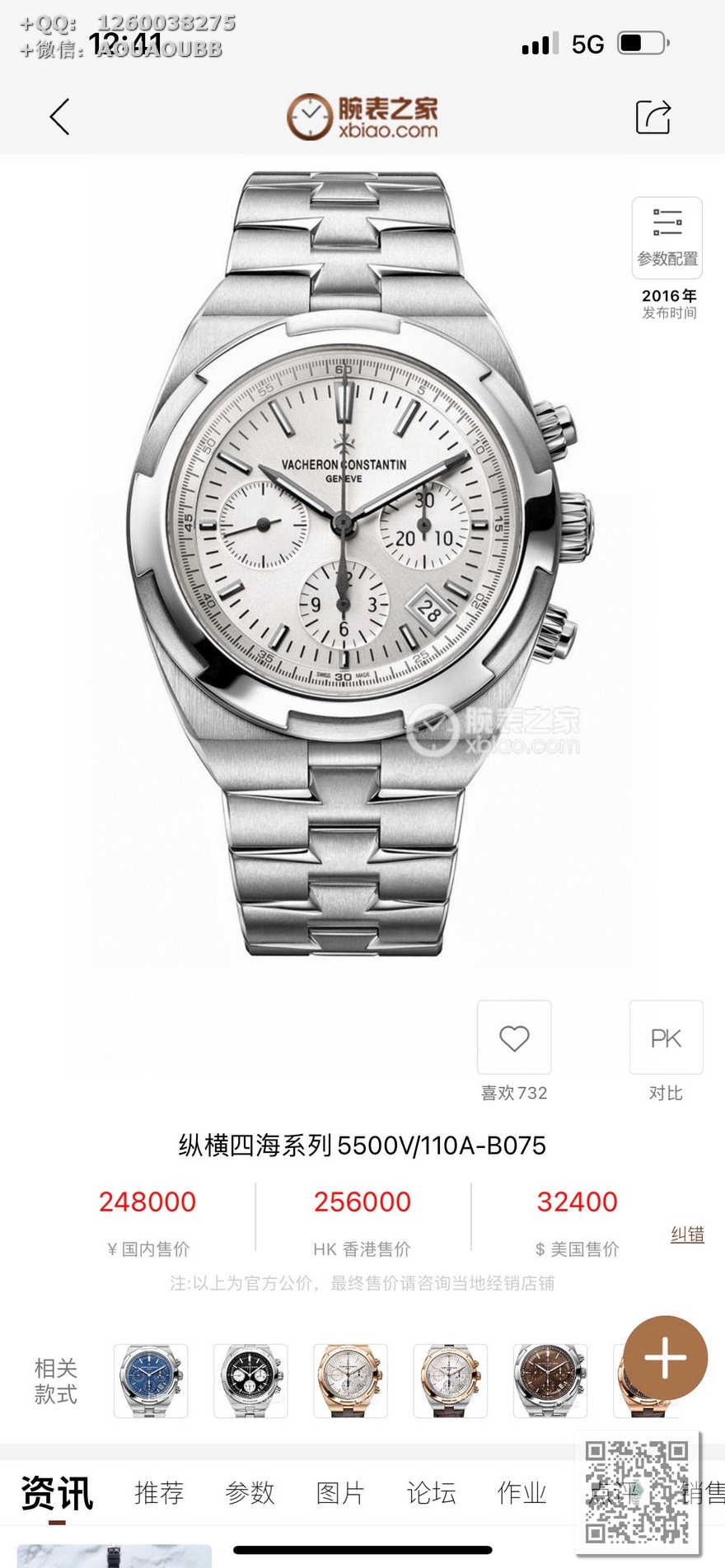This screenshot has width=725, height=1568.
Task: Add the watch to PK 对比
Action: point(666,1038)
